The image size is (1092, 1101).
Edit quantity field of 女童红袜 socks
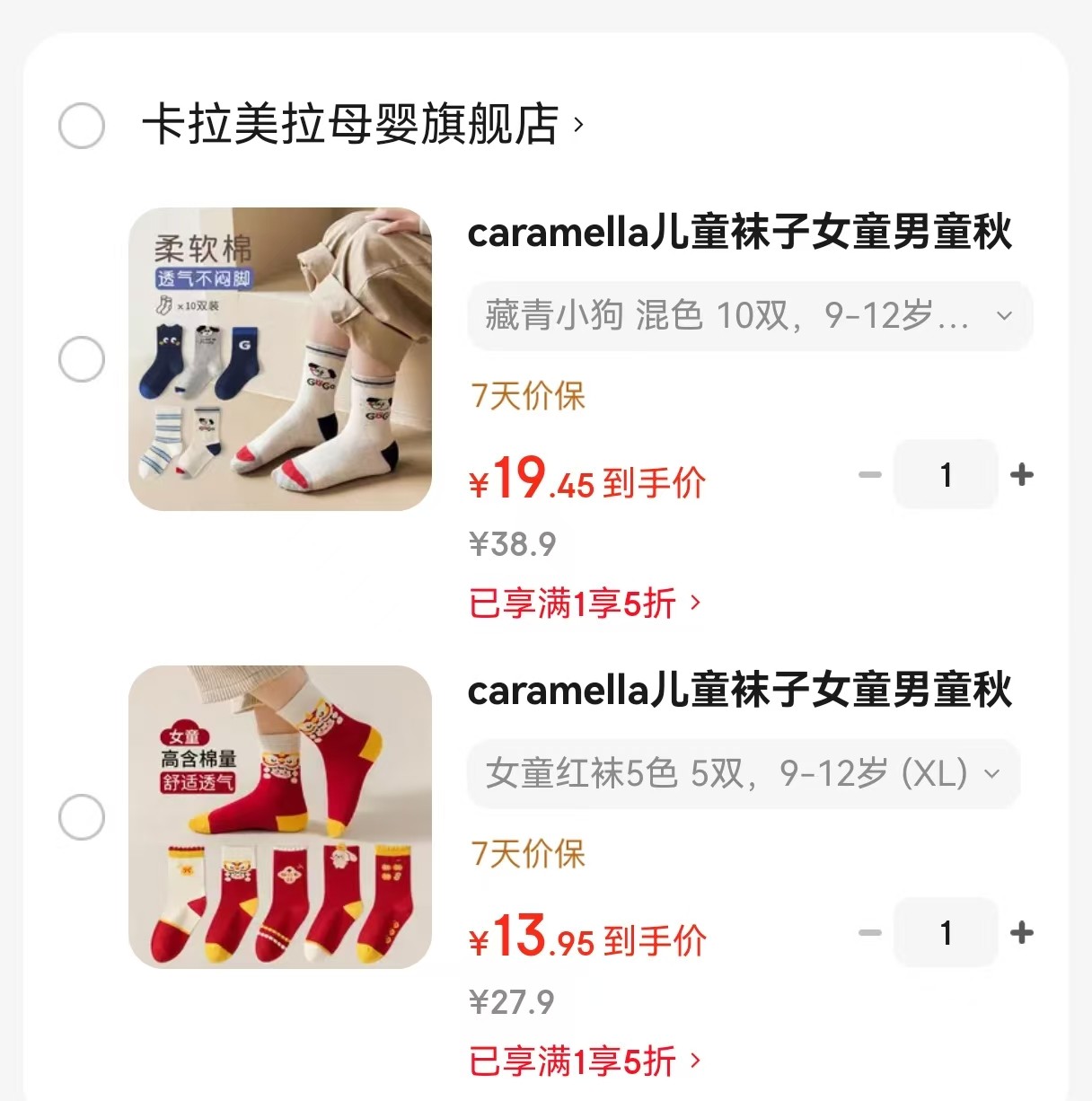tap(946, 932)
